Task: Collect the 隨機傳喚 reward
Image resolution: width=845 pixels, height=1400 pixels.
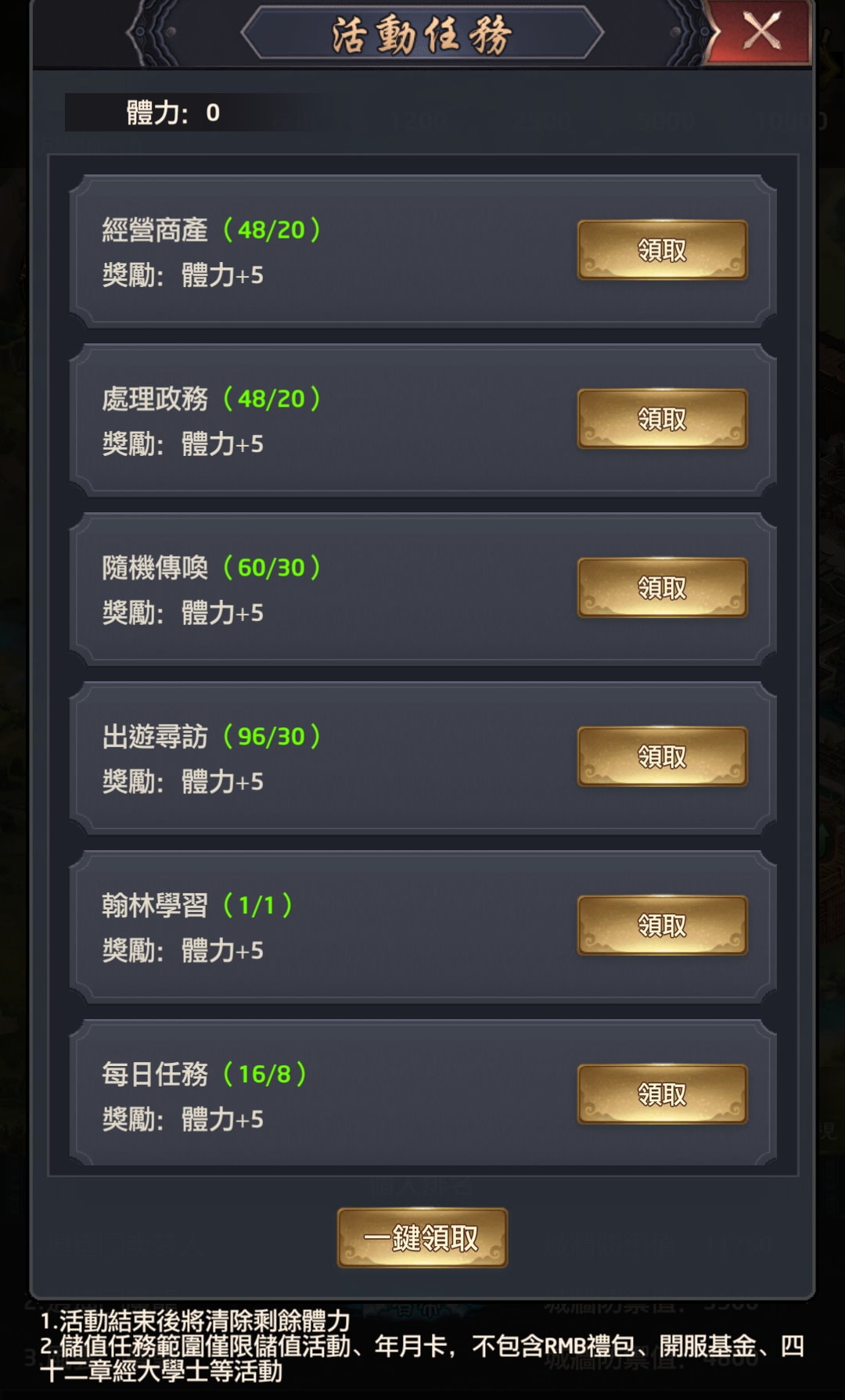Action: click(662, 588)
